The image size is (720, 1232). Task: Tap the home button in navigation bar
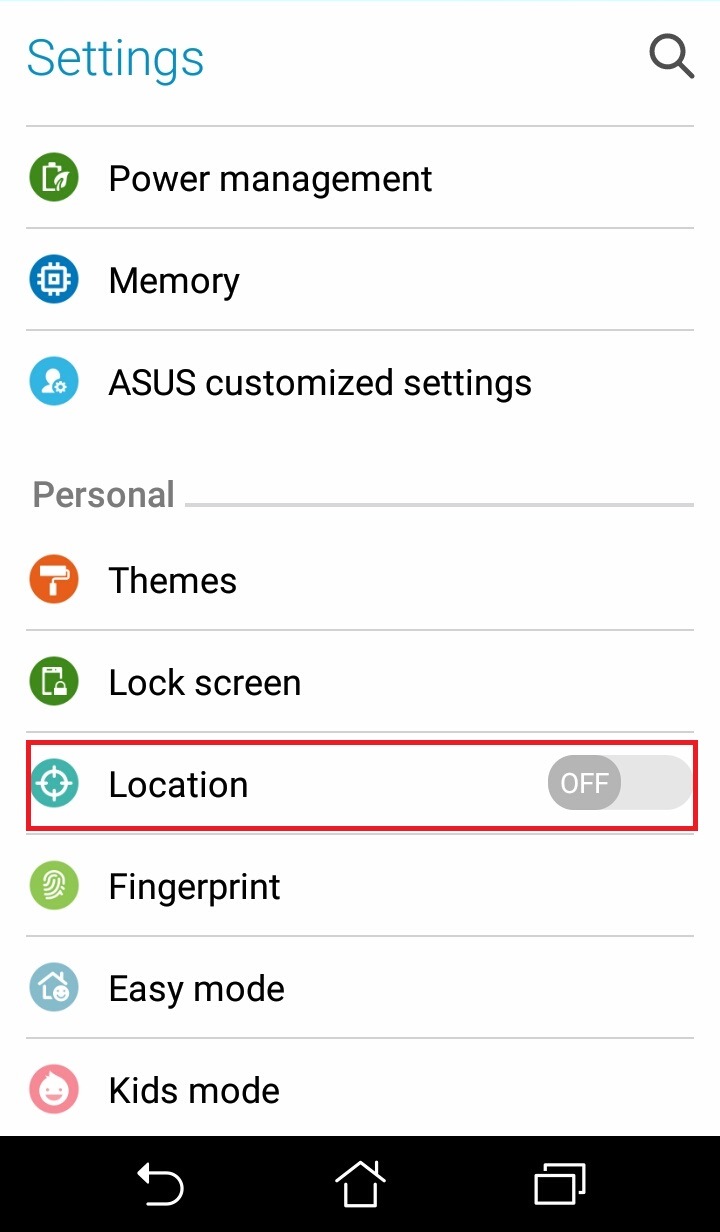pos(360,1186)
